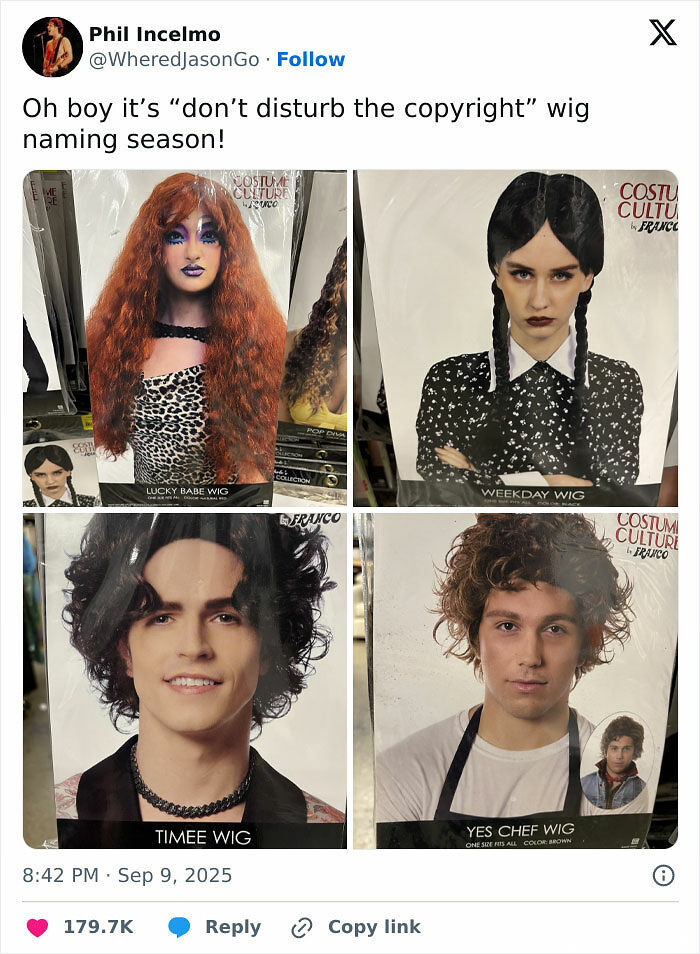Viewport: 700px width, 954px height.
Task: Open Phil Incelmo's profile picture
Action: (52, 47)
